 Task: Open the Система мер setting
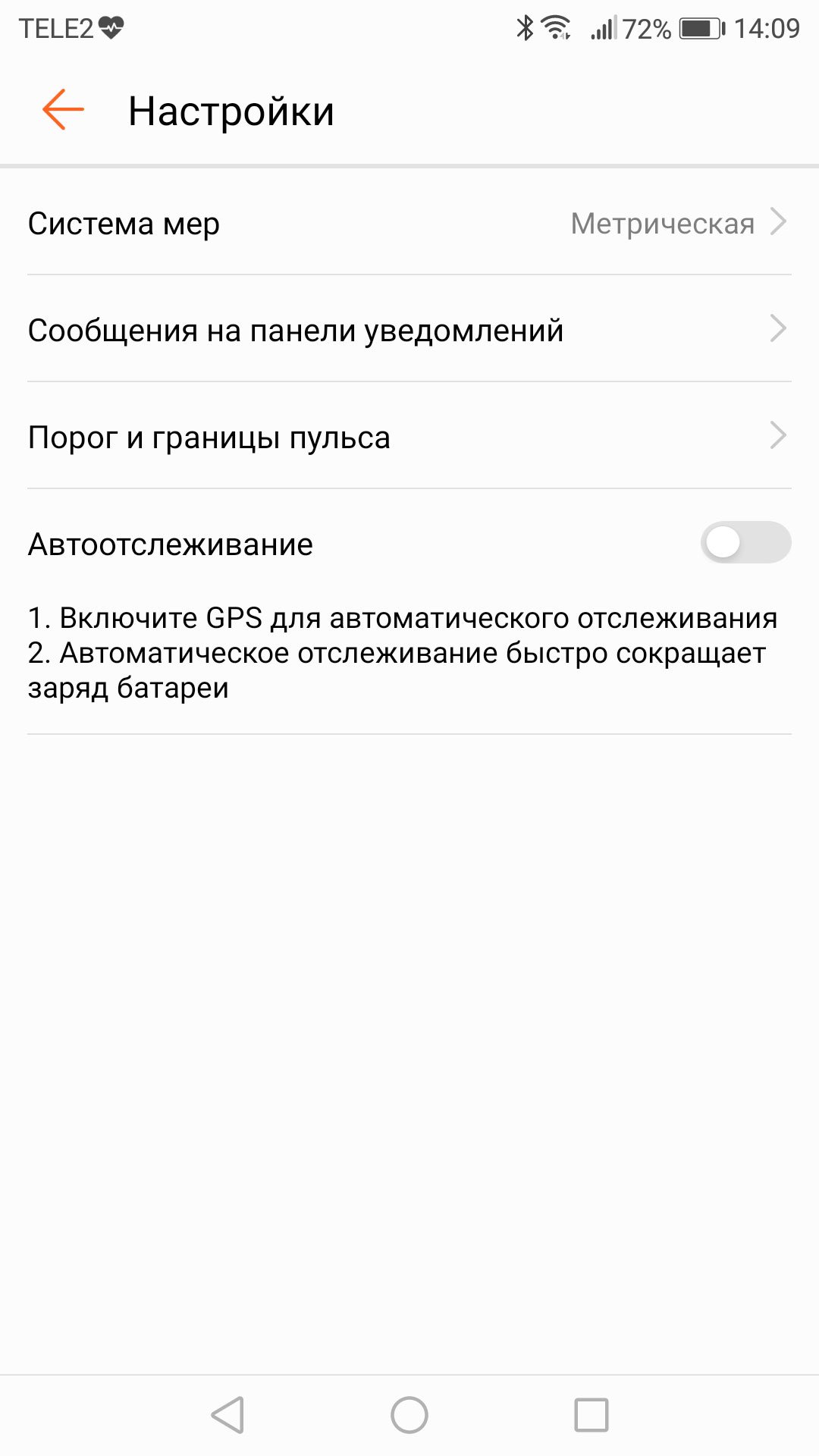pos(409,222)
